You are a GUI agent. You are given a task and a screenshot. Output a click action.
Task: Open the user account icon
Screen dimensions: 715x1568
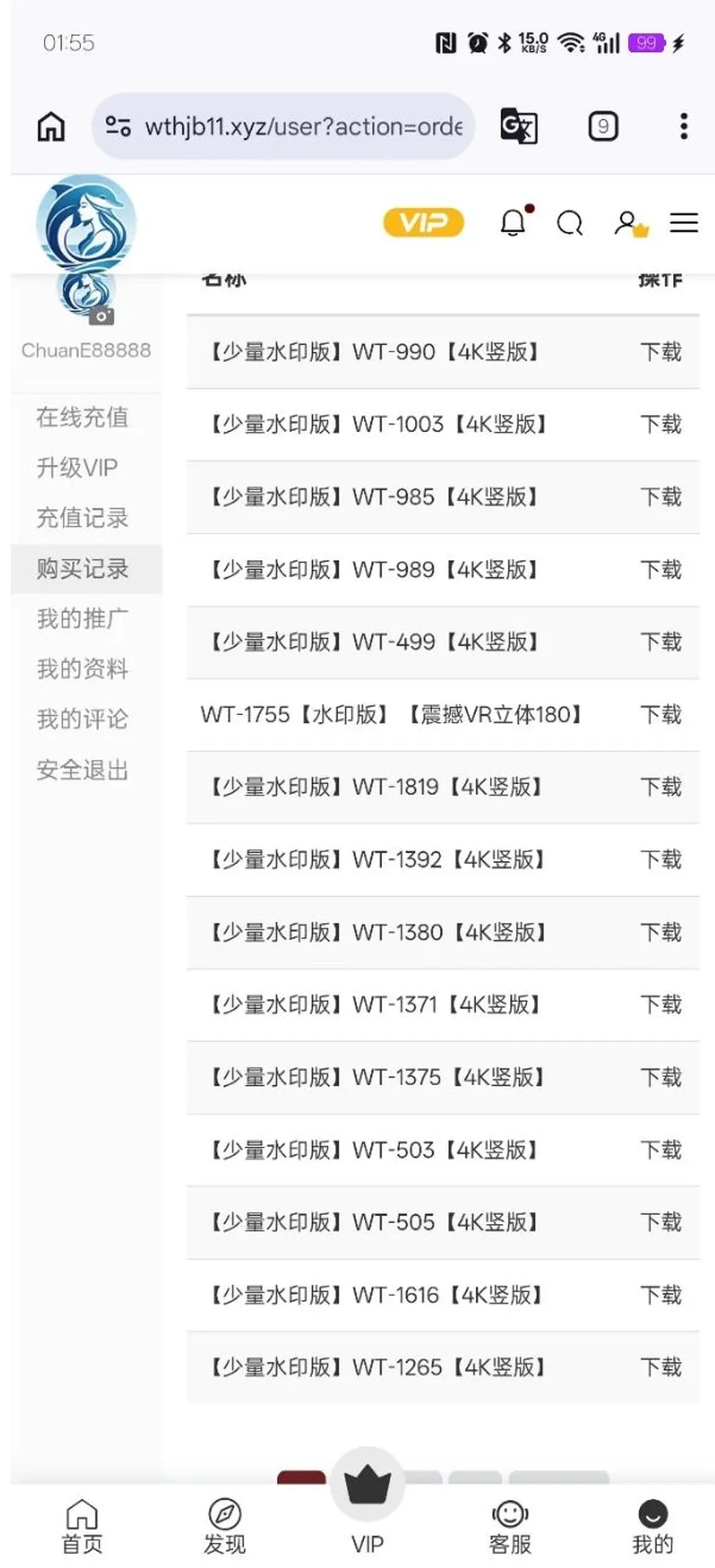(x=630, y=223)
